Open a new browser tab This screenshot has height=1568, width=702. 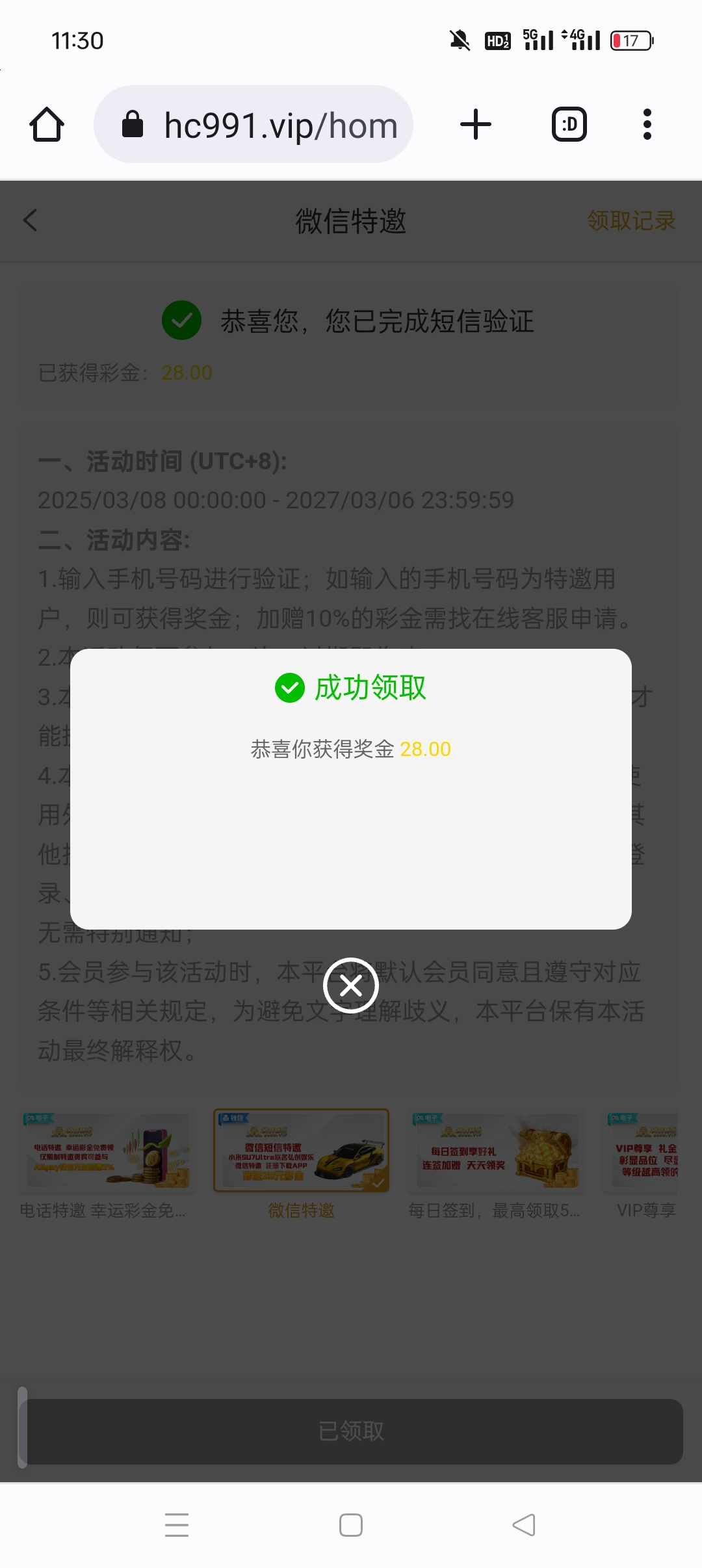pos(476,124)
